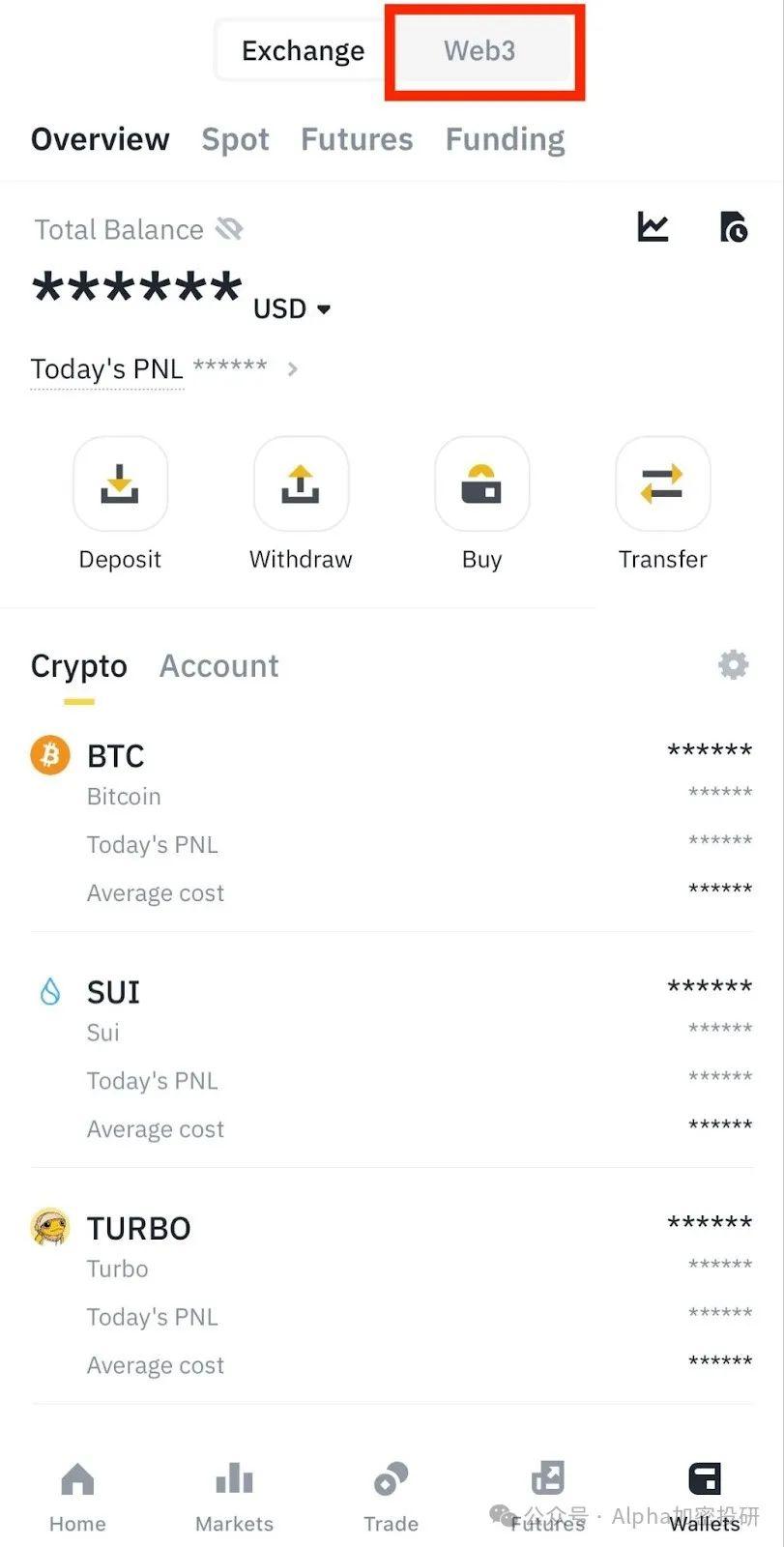784x1547 pixels.
Task: Open the order history clock icon
Action: [734, 228]
